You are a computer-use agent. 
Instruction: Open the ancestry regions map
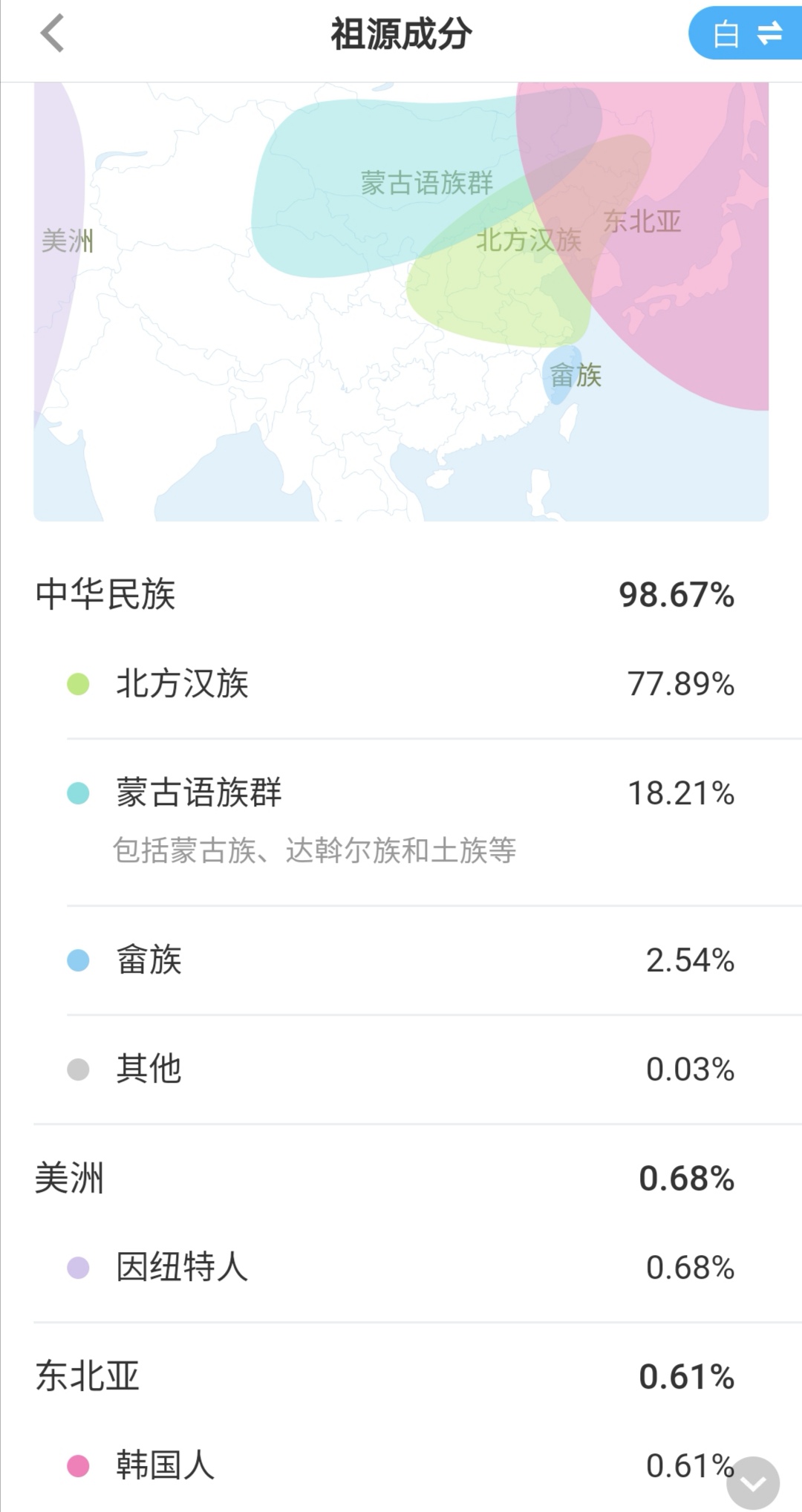(401, 302)
